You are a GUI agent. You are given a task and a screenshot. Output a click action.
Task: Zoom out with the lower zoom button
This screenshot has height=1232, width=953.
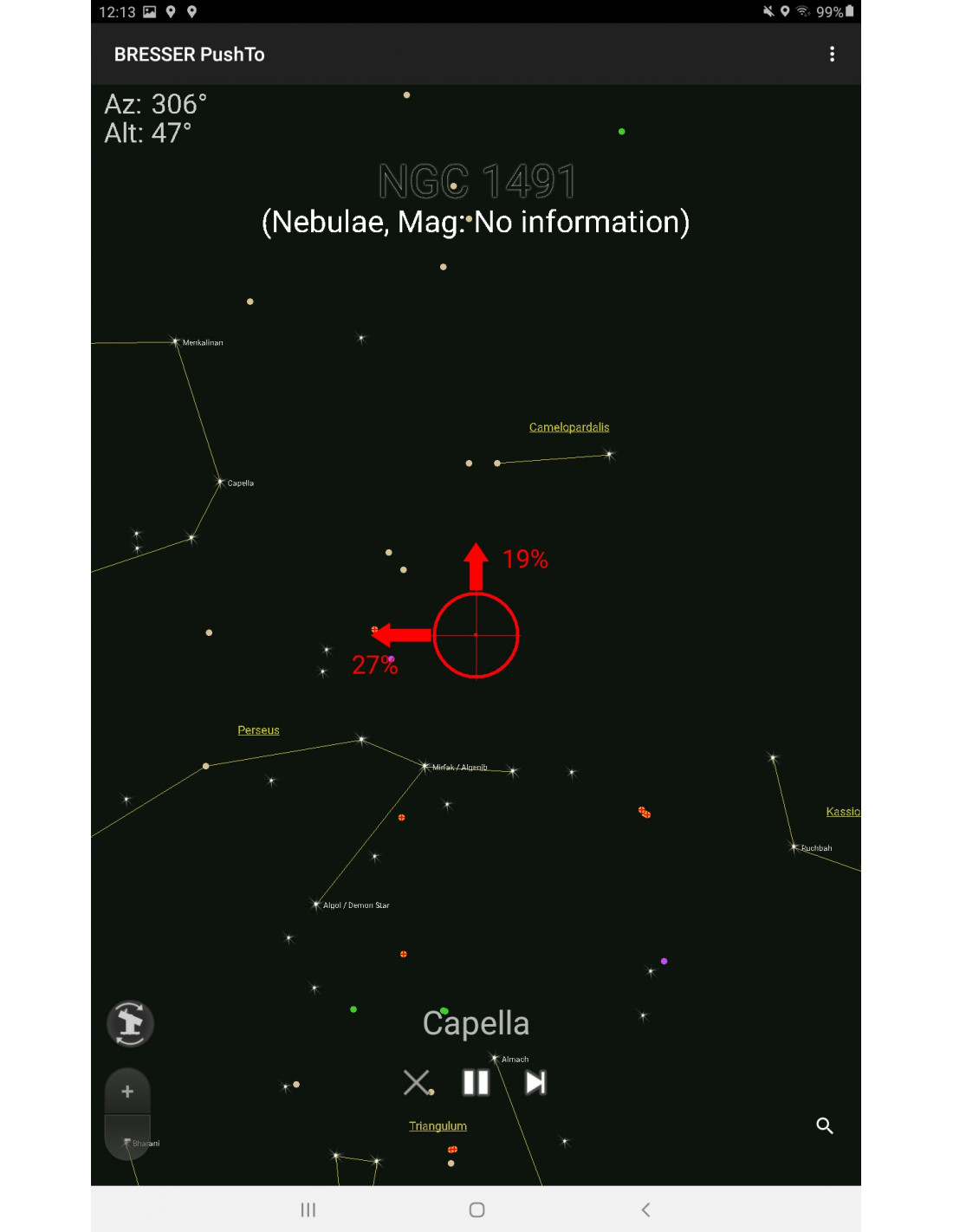(x=127, y=1138)
